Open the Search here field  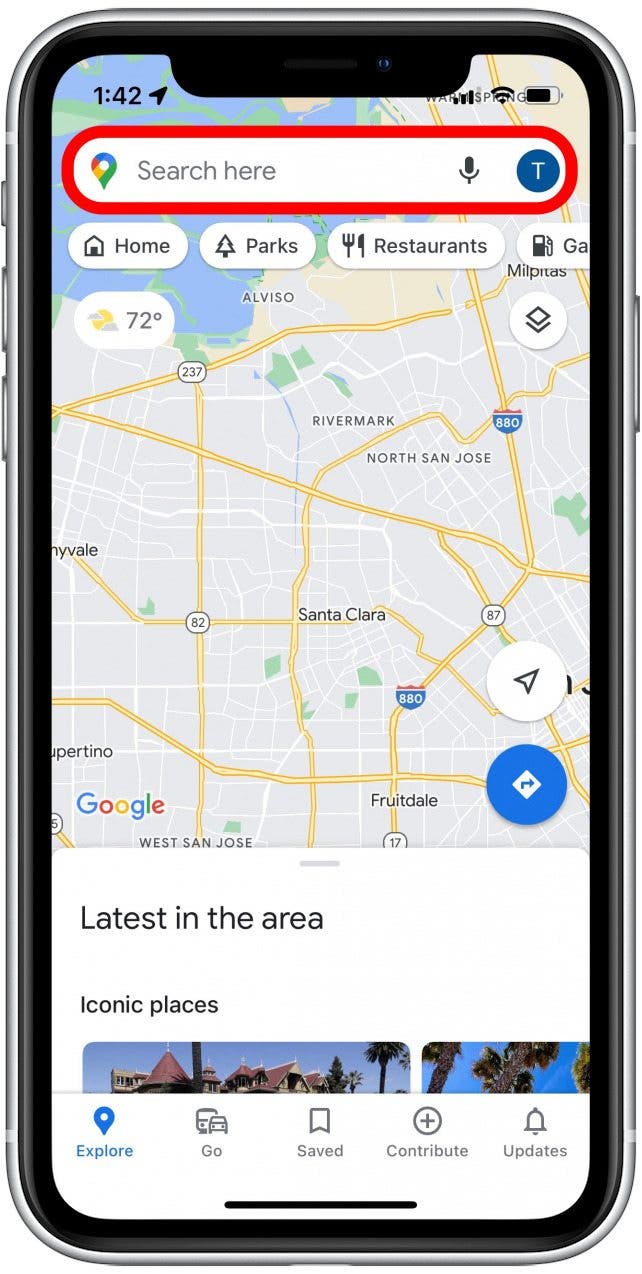point(280,171)
